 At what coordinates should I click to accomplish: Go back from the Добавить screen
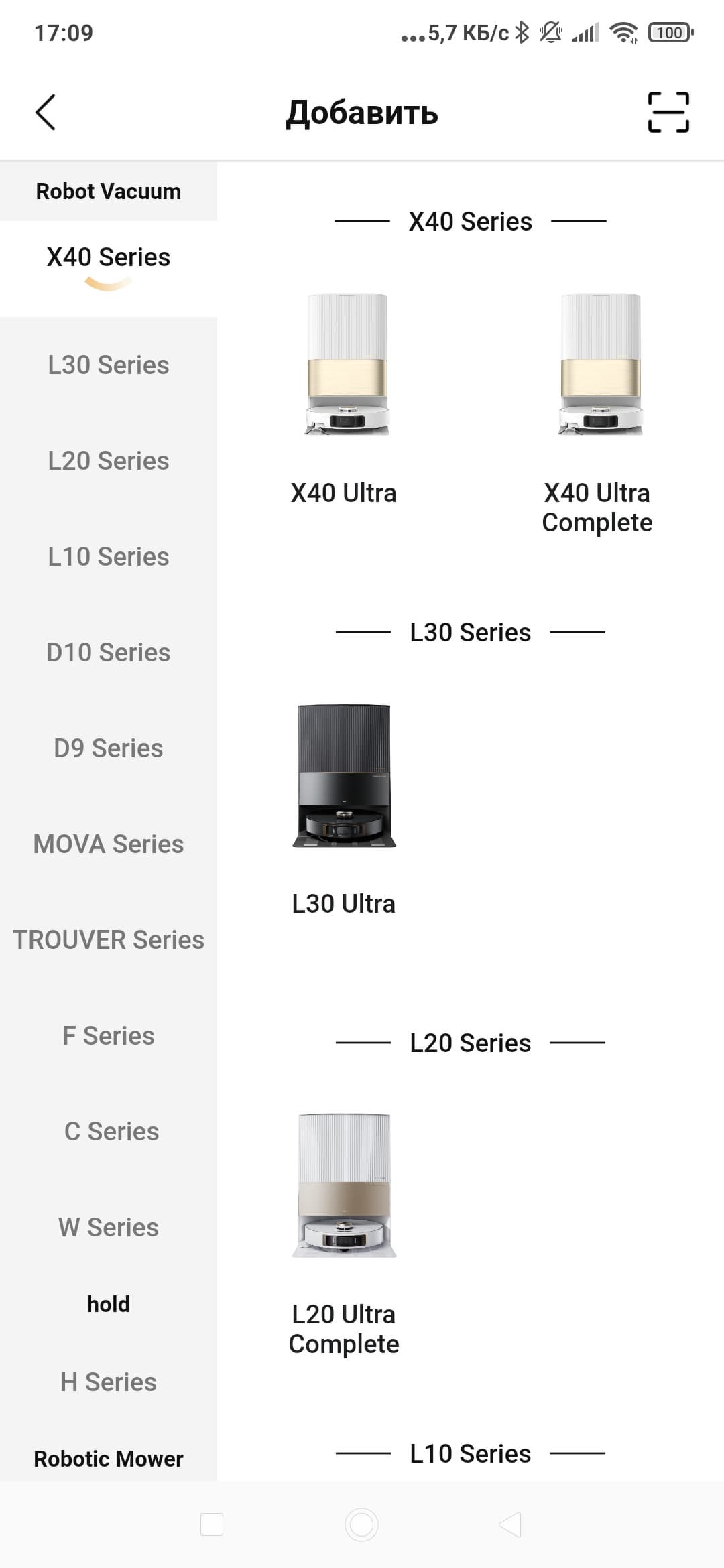pyautogui.click(x=46, y=112)
